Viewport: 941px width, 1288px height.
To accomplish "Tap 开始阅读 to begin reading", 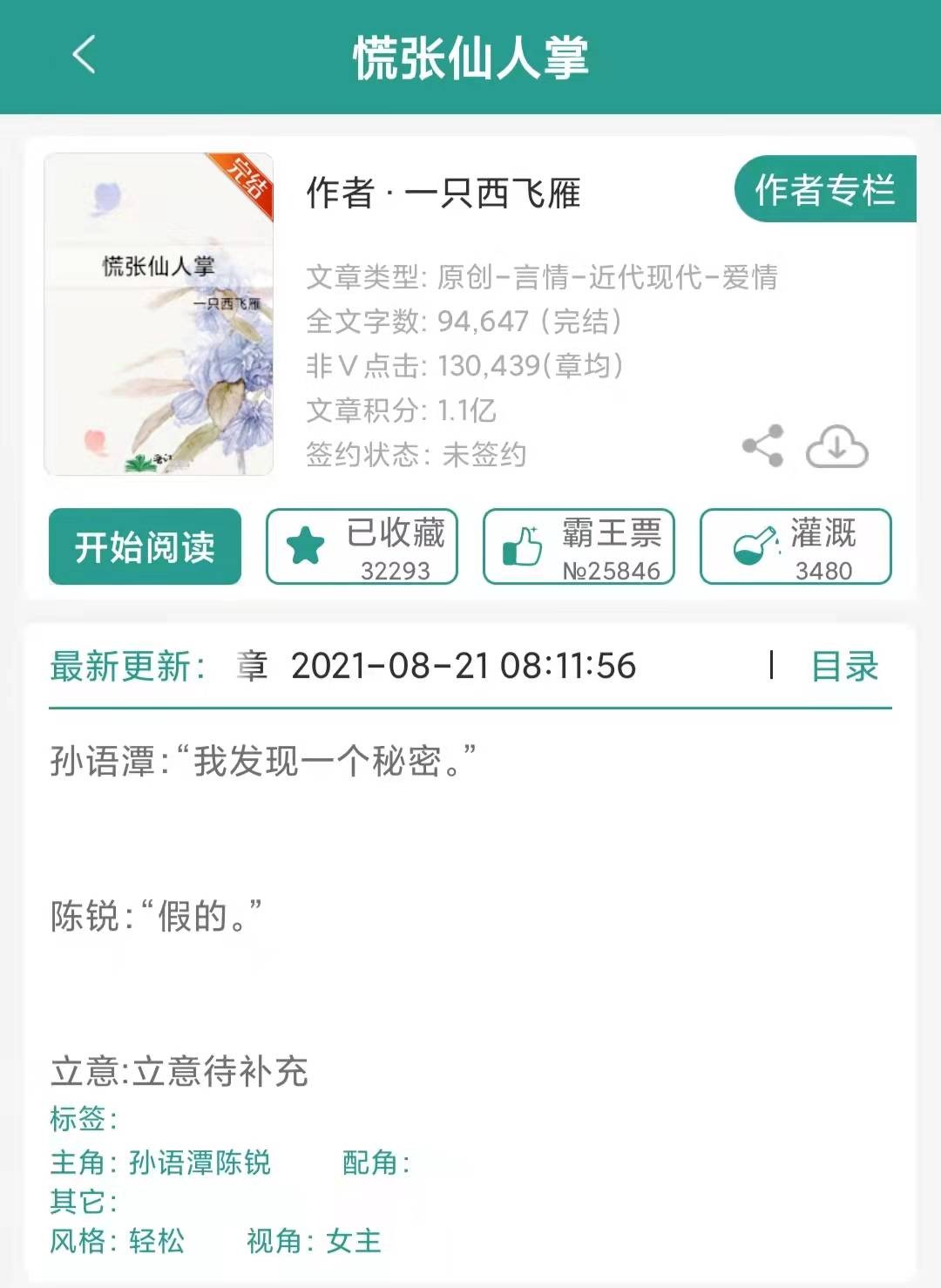I will (x=145, y=546).
